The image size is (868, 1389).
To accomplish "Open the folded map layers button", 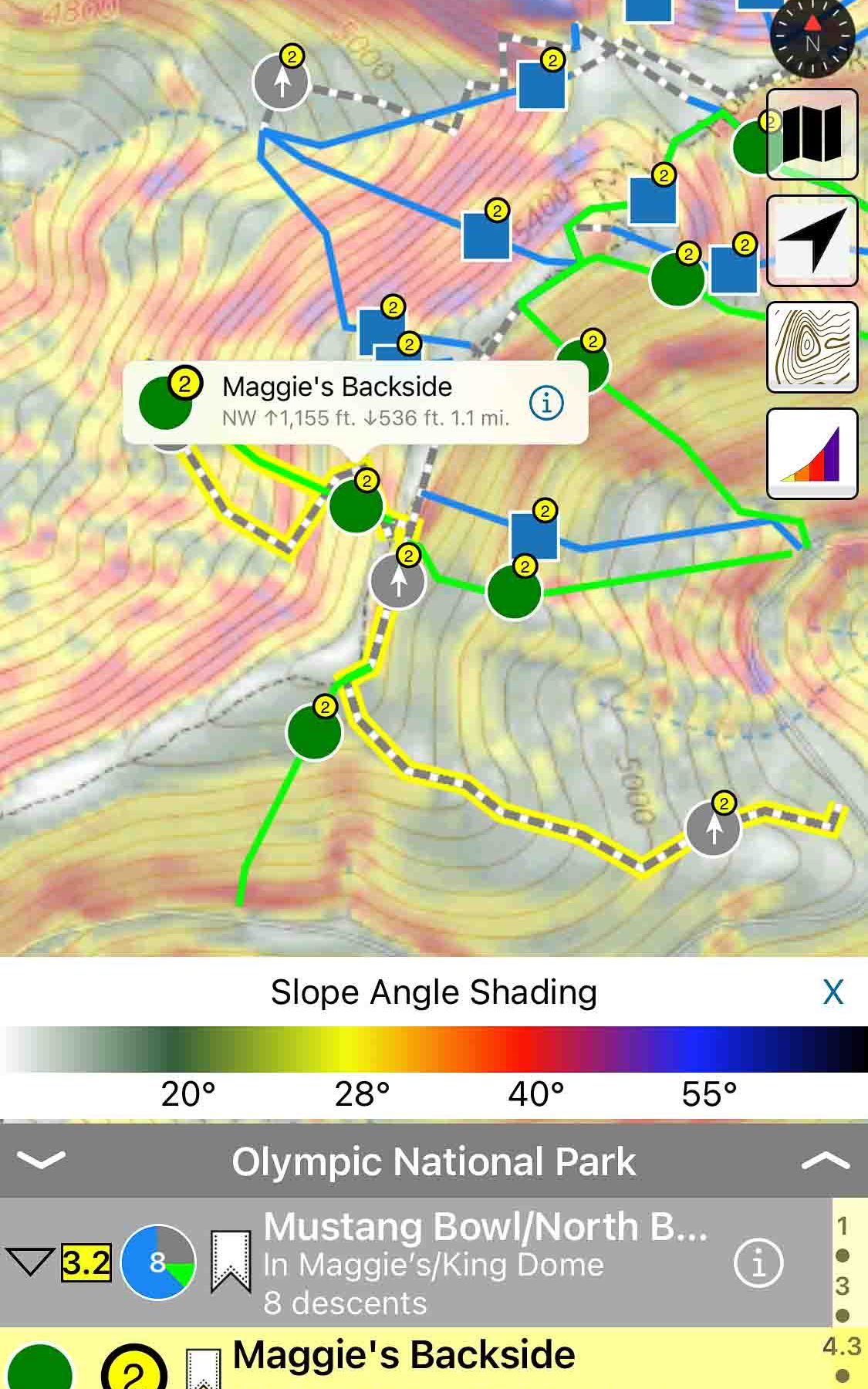I will point(812,134).
